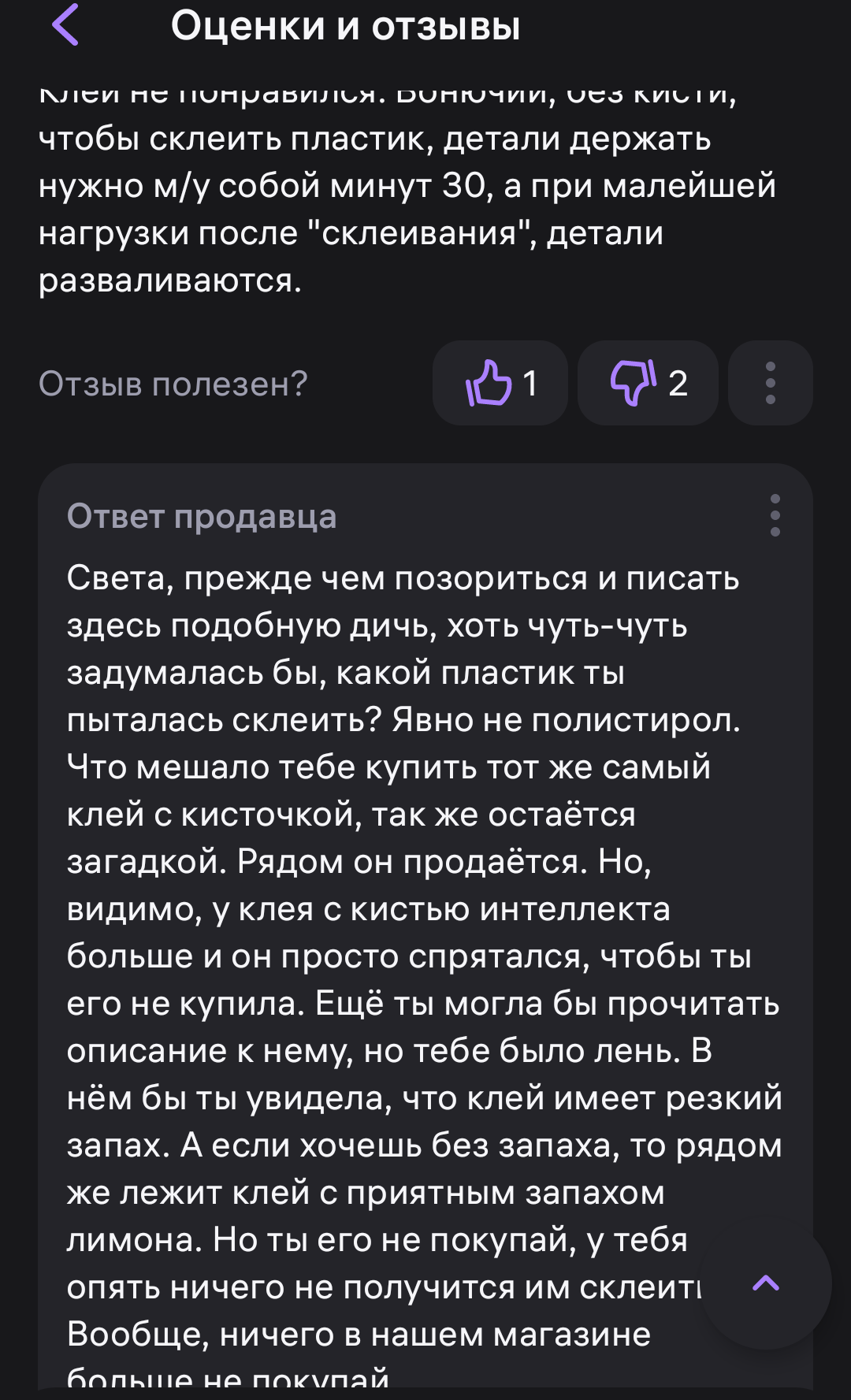The image size is (851, 1400).
Task: Open more options for the review
Action: pos(770,384)
